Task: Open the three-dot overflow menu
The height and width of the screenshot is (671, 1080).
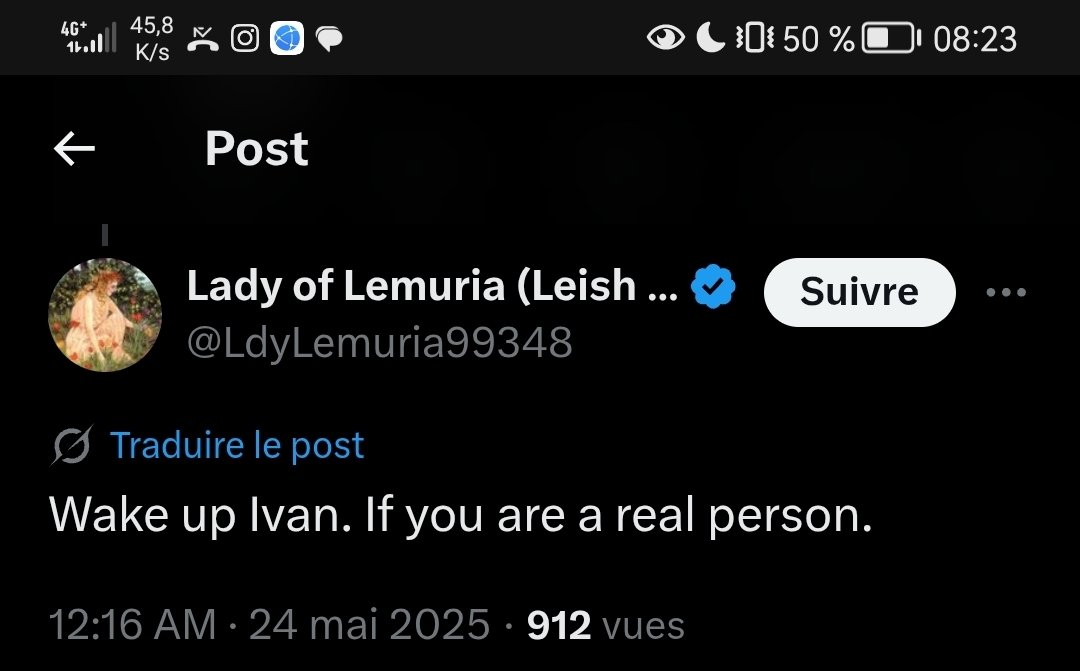Action: pyautogui.click(x=1005, y=293)
